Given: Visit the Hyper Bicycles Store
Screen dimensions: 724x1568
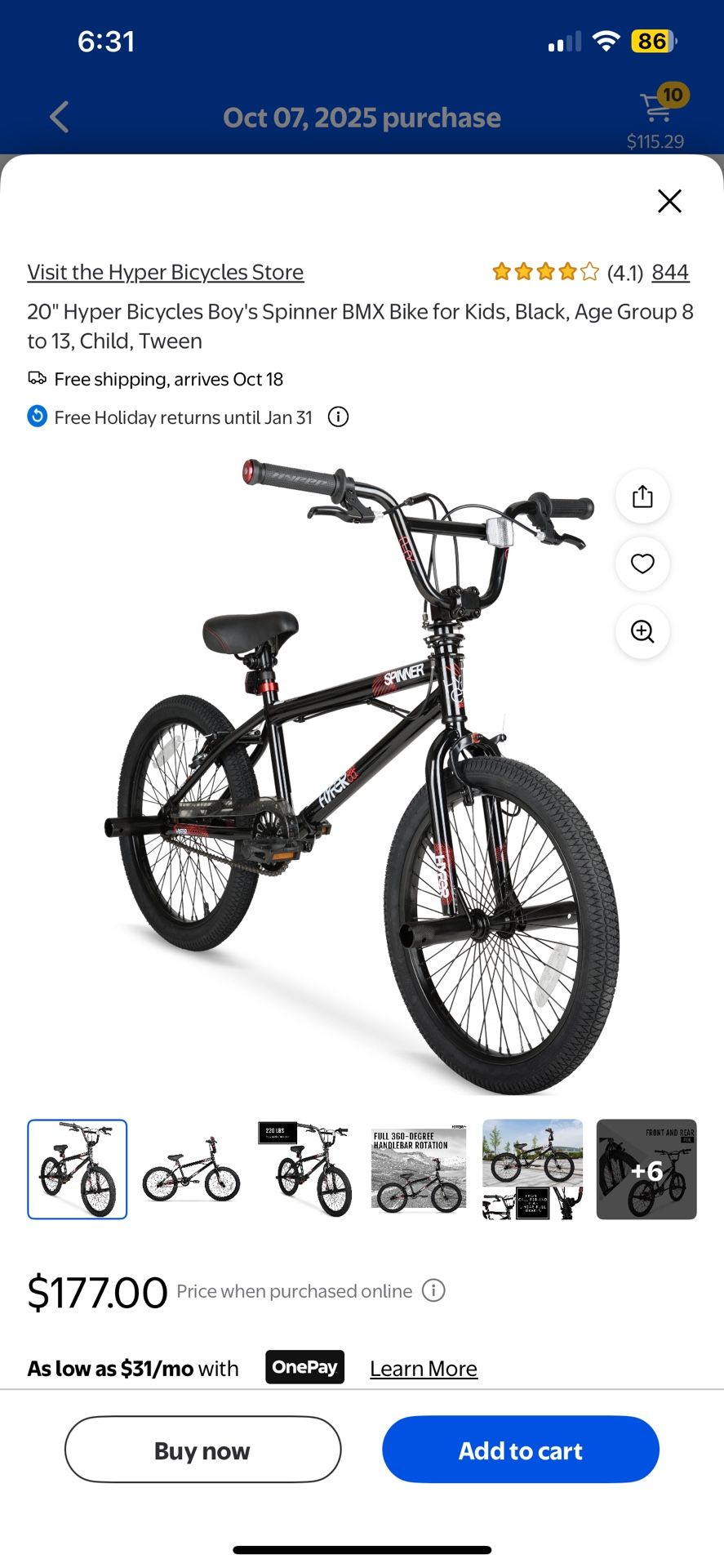Looking at the screenshot, I should (x=165, y=272).
